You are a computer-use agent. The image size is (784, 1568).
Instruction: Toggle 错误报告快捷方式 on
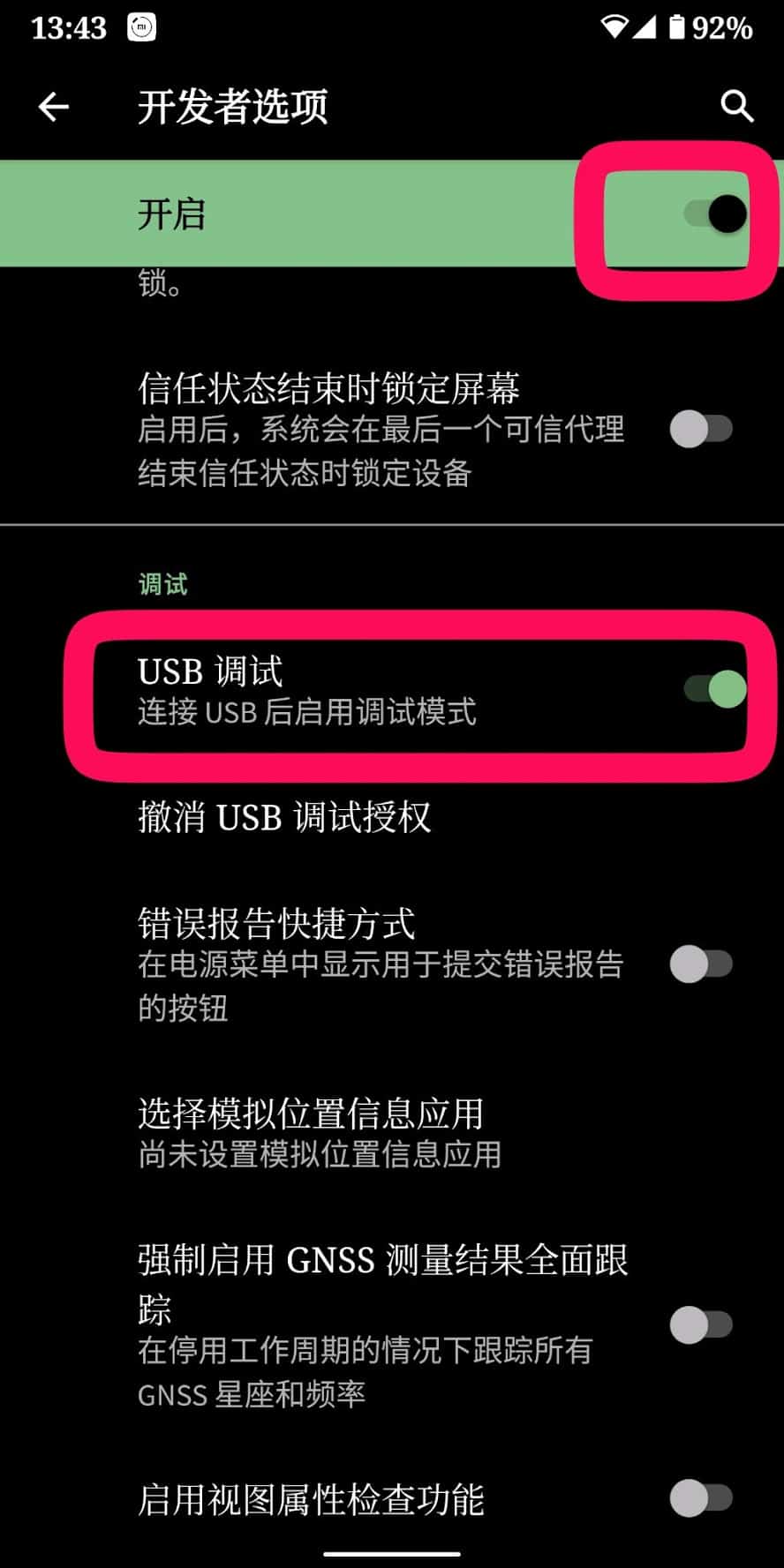coord(701,964)
